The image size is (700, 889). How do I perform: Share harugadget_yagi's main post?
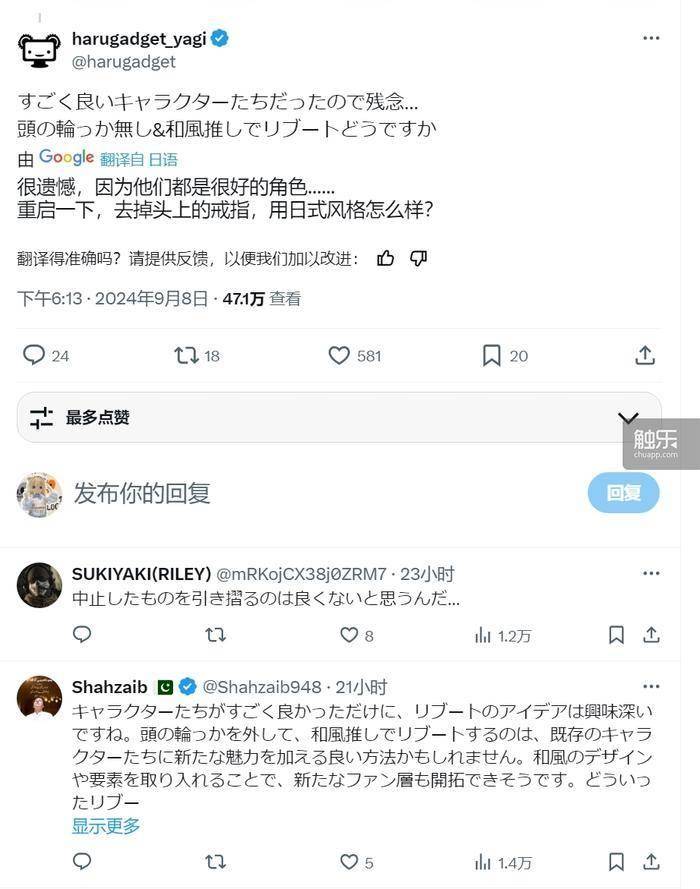point(645,355)
